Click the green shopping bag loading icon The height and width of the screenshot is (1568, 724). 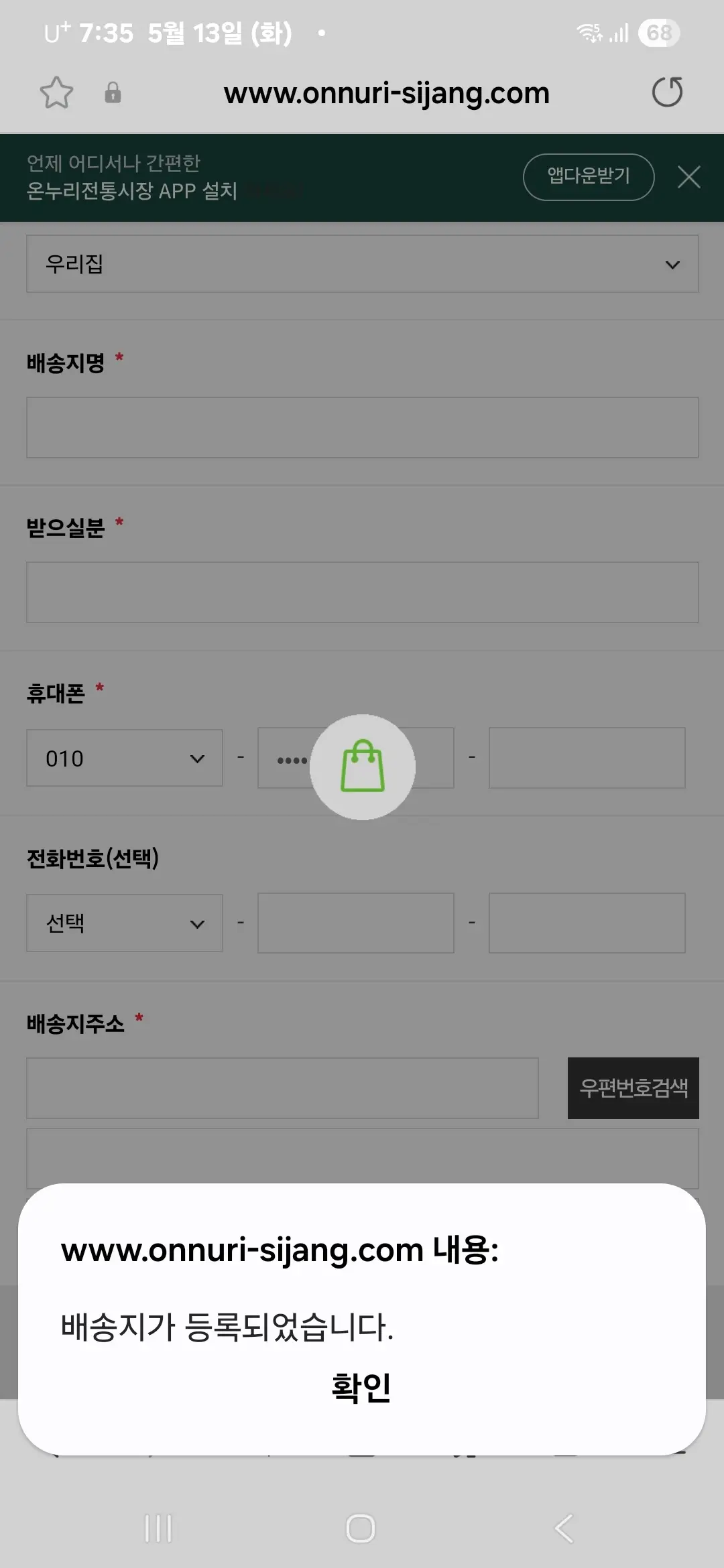pyautogui.click(x=363, y=766)
